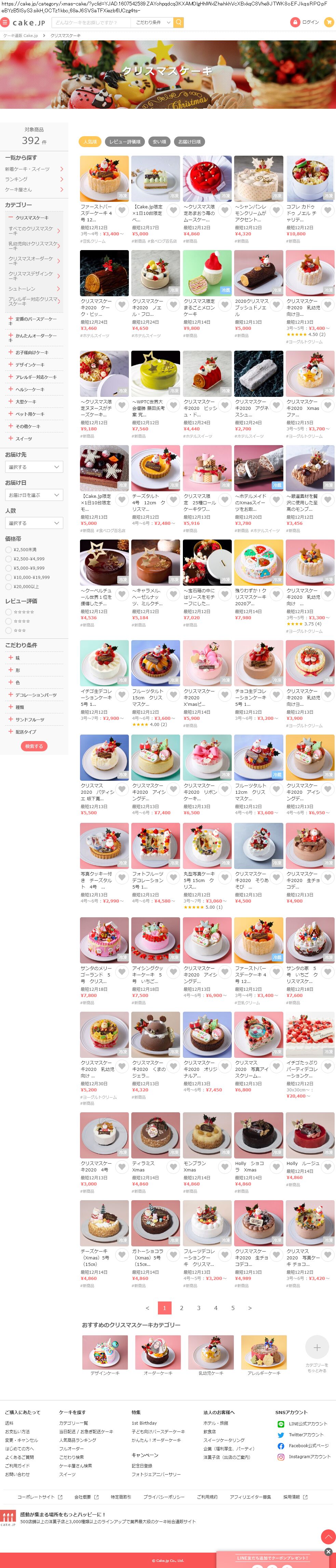Open the hamburger menu beside the cake.jp logo
336x1568 pixels.
5,23
